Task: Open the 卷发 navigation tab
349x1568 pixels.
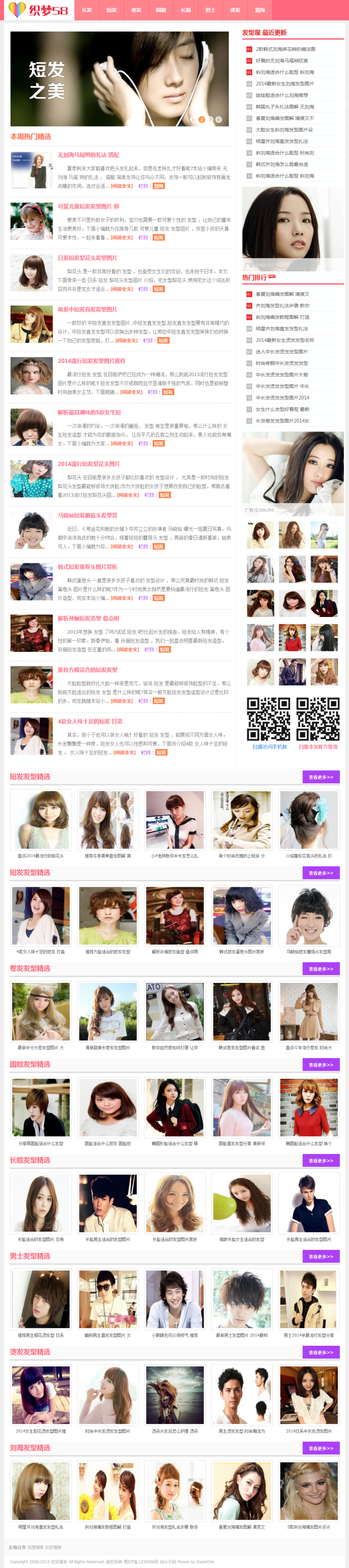Action: point(136,10)
